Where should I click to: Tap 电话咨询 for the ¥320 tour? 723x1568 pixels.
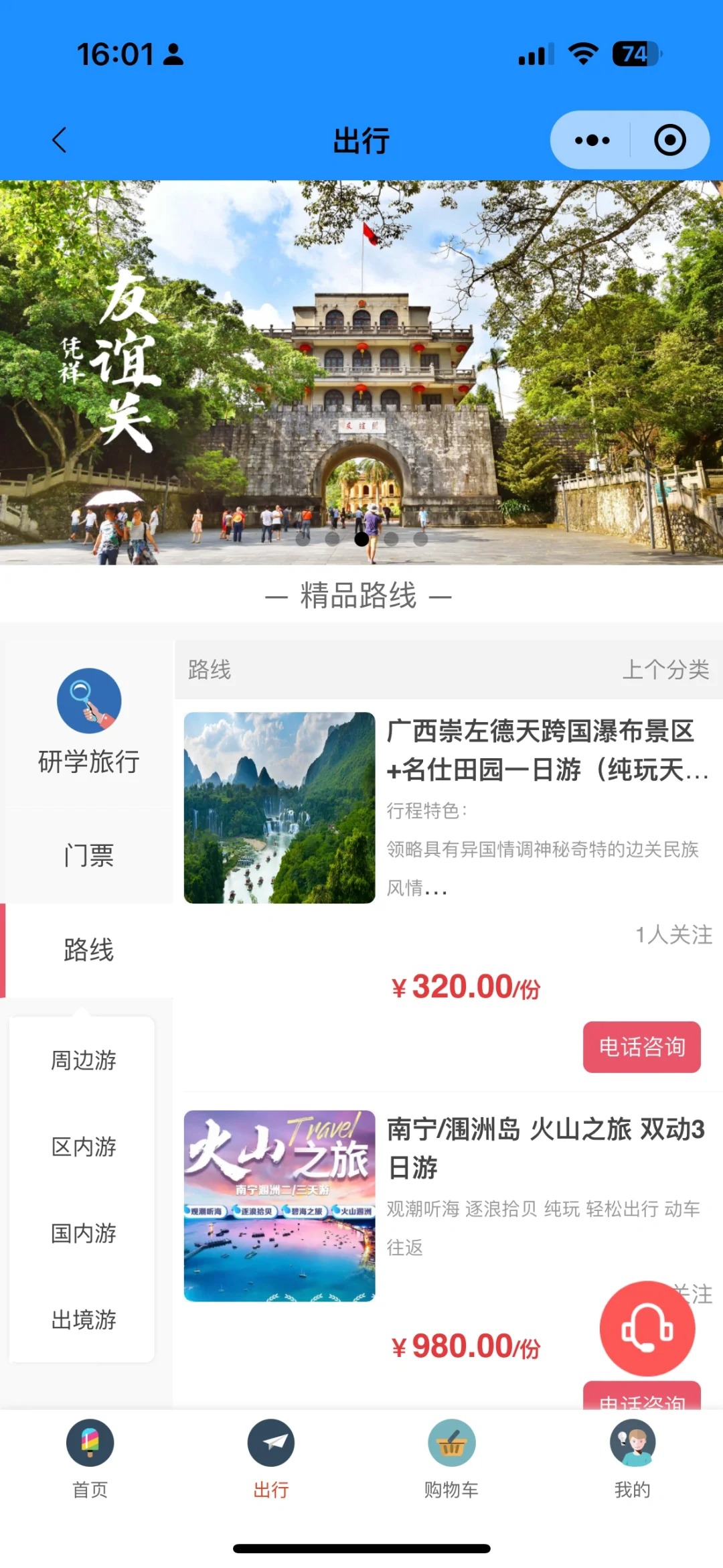[641, 1047]
